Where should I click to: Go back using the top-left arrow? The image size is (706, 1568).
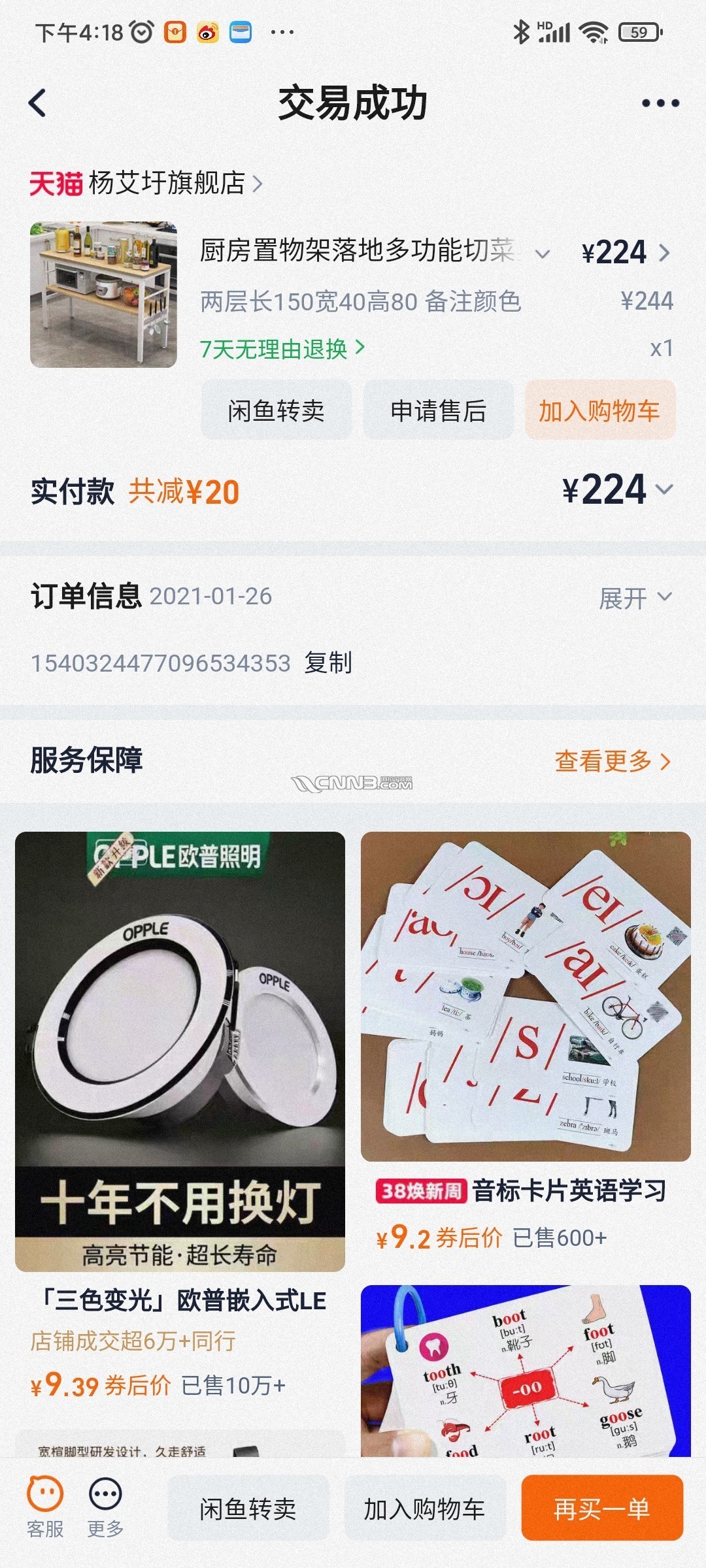38,103
